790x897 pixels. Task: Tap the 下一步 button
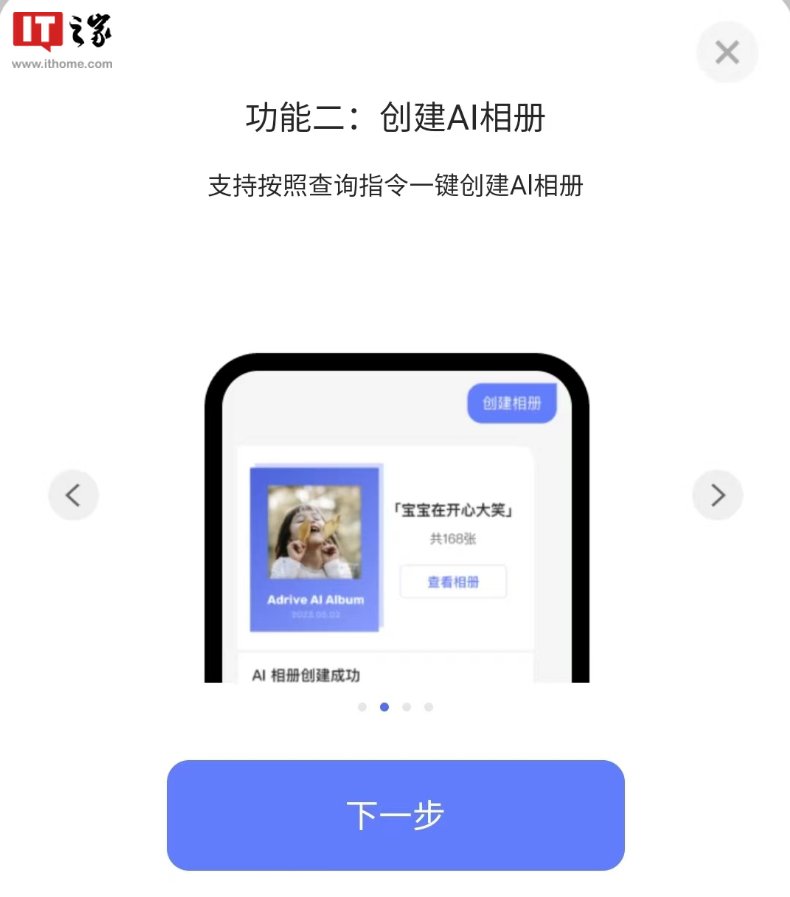395,815
